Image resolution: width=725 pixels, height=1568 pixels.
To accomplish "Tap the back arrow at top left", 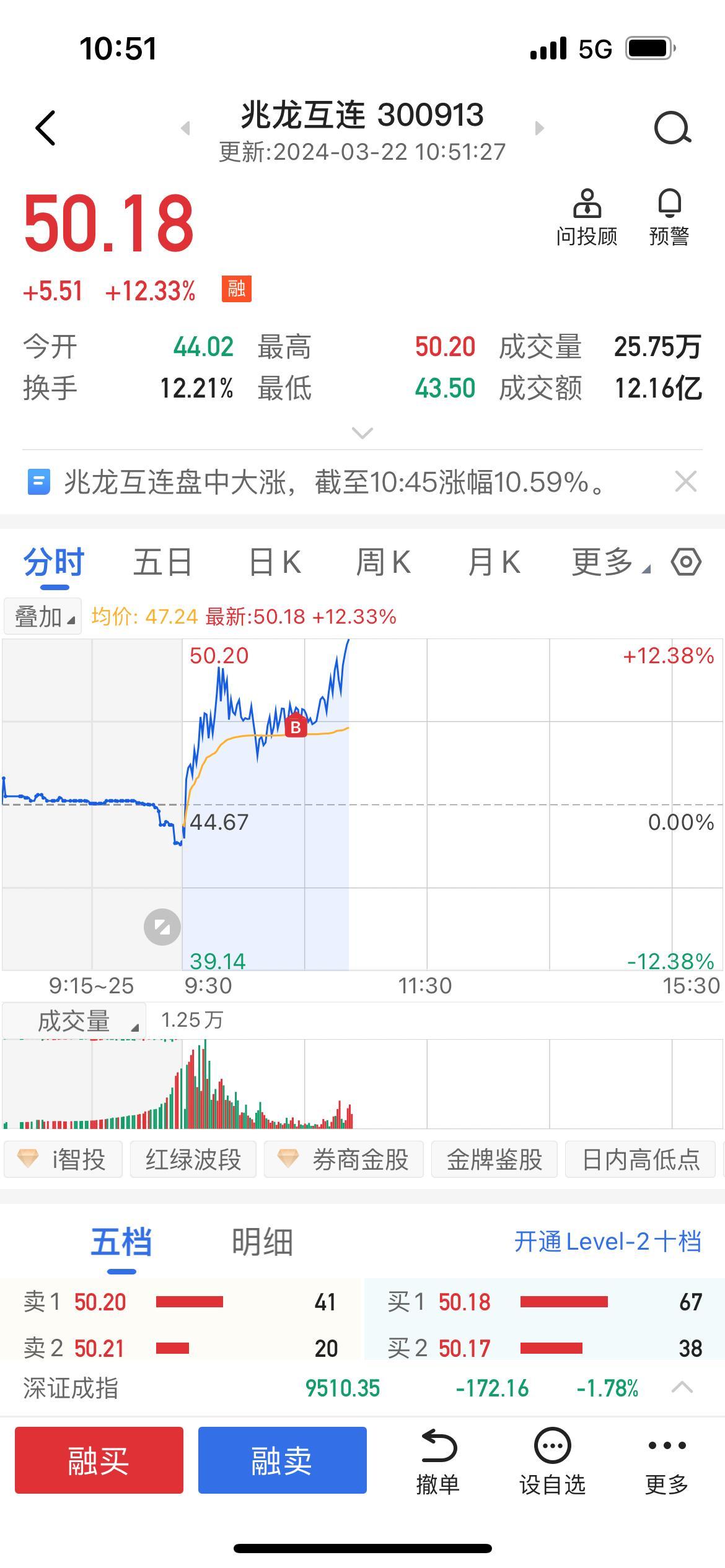I will (45, 127).
